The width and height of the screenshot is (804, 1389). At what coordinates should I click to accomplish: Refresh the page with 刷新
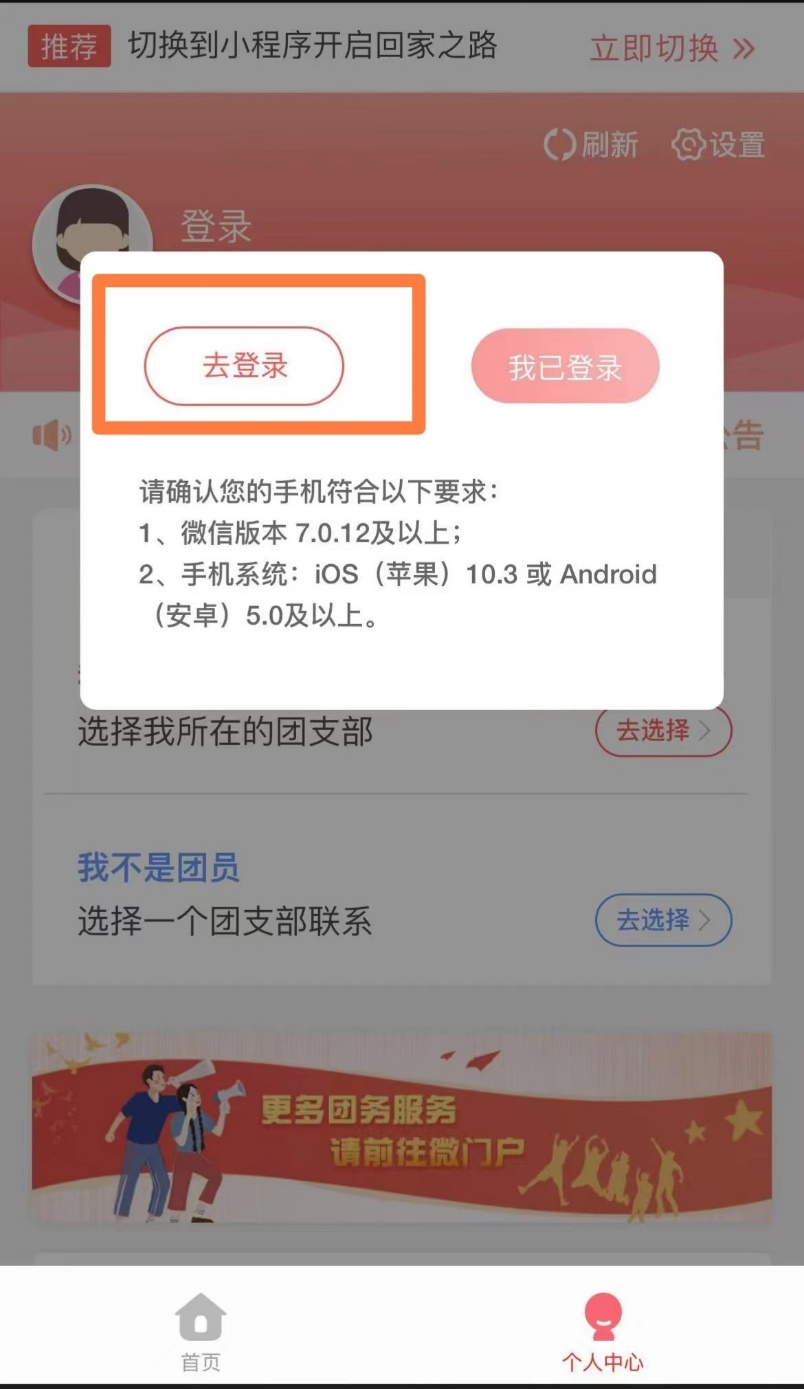[591, 145]
